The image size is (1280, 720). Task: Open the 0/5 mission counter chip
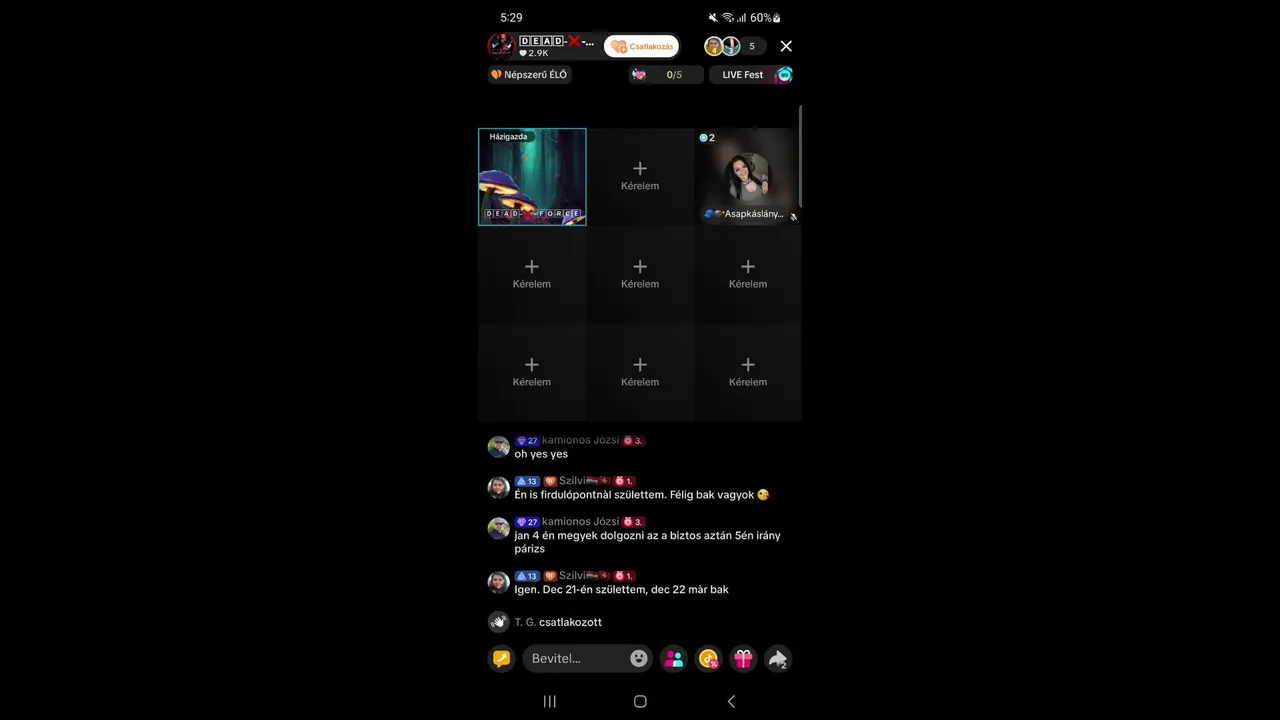coord(664,75)
